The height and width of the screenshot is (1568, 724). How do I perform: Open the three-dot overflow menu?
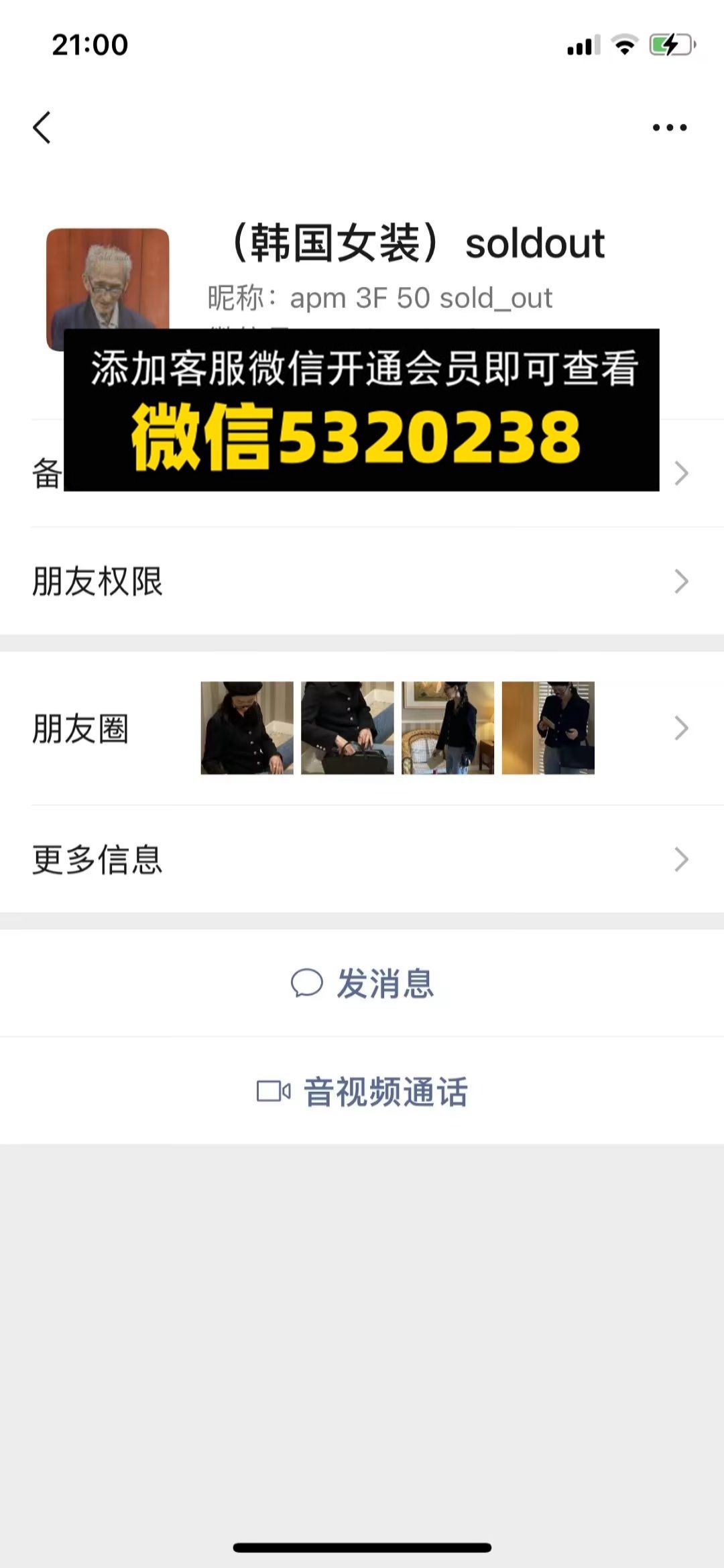pos(669,127)
